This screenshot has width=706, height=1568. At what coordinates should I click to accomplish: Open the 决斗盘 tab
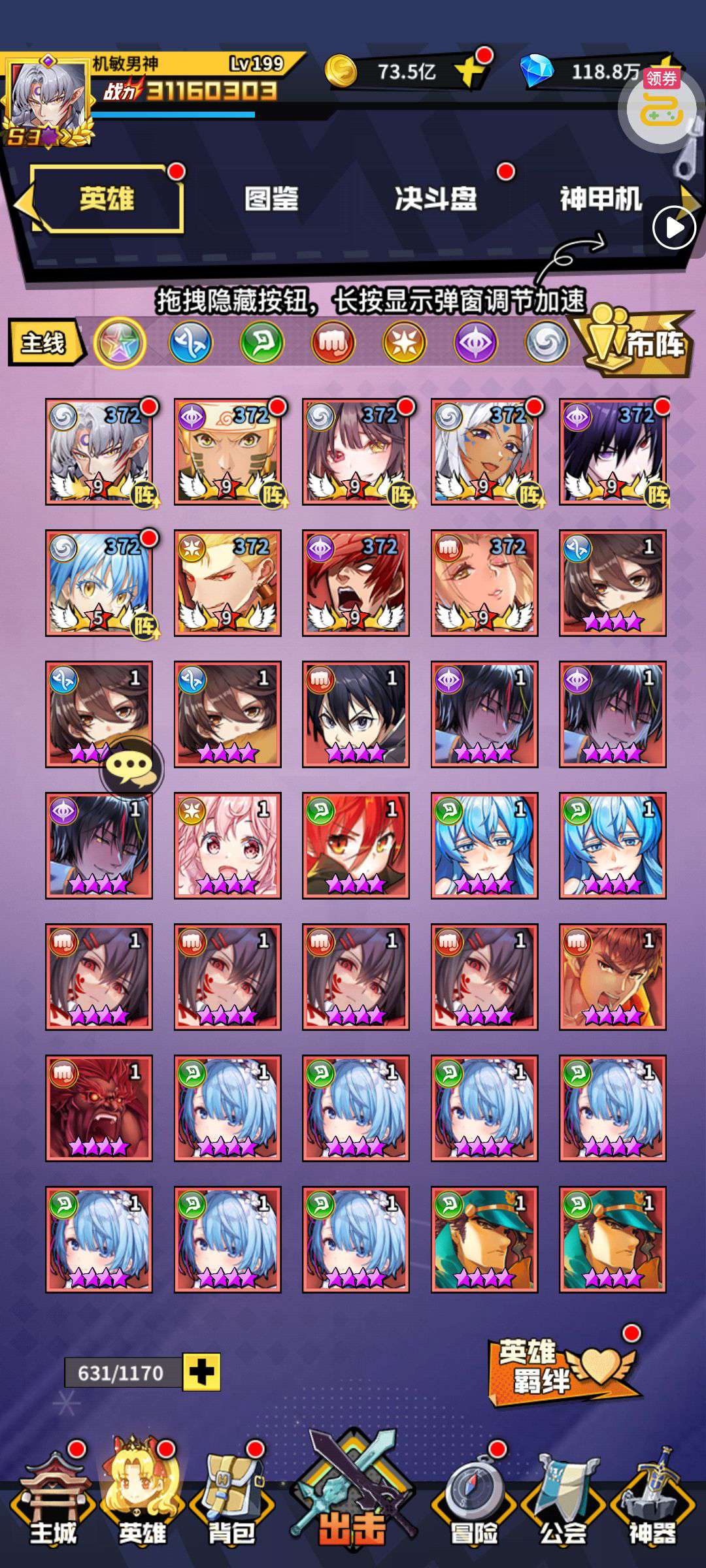click(435, 199)
